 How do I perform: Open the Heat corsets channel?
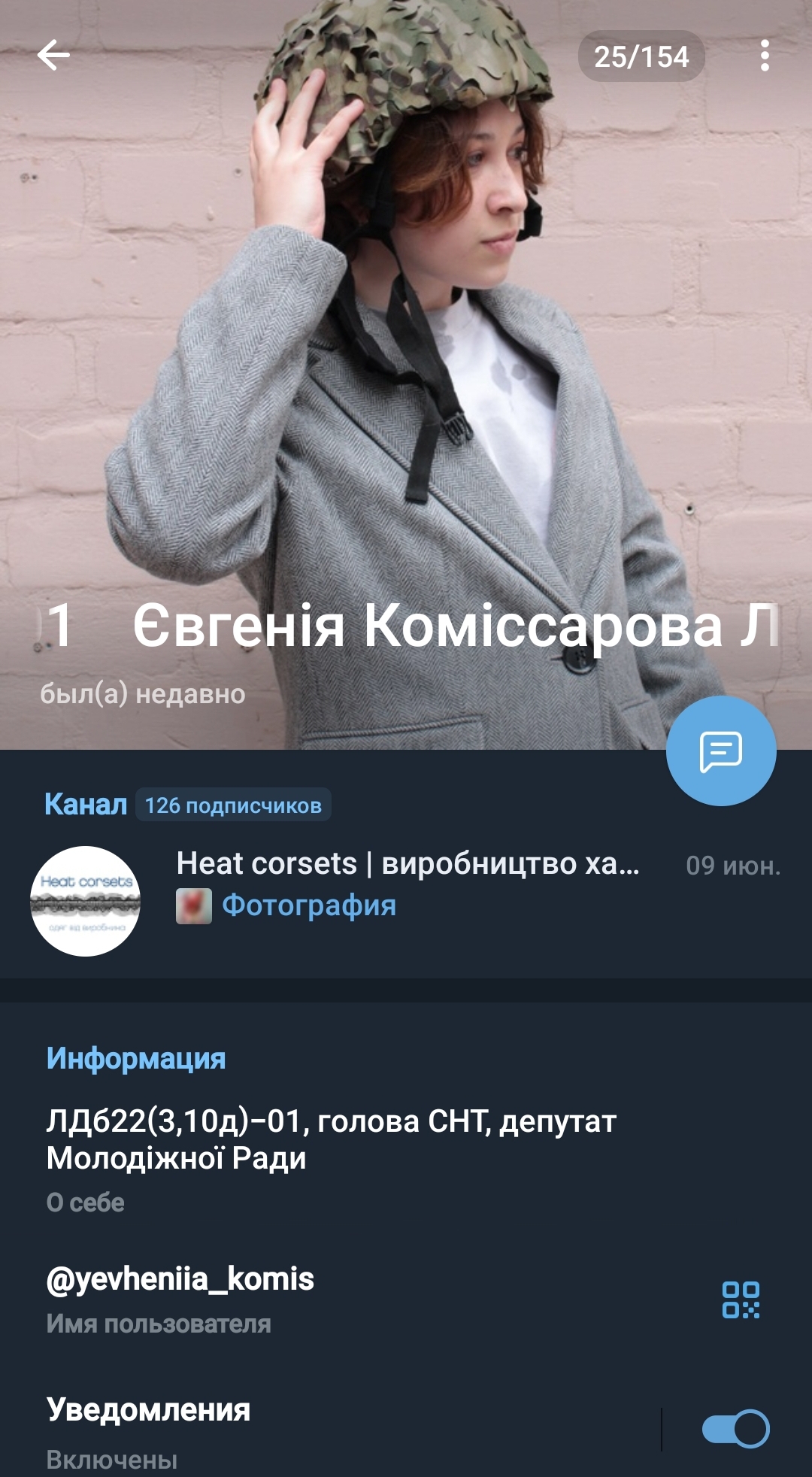click(x=406, y=901)
